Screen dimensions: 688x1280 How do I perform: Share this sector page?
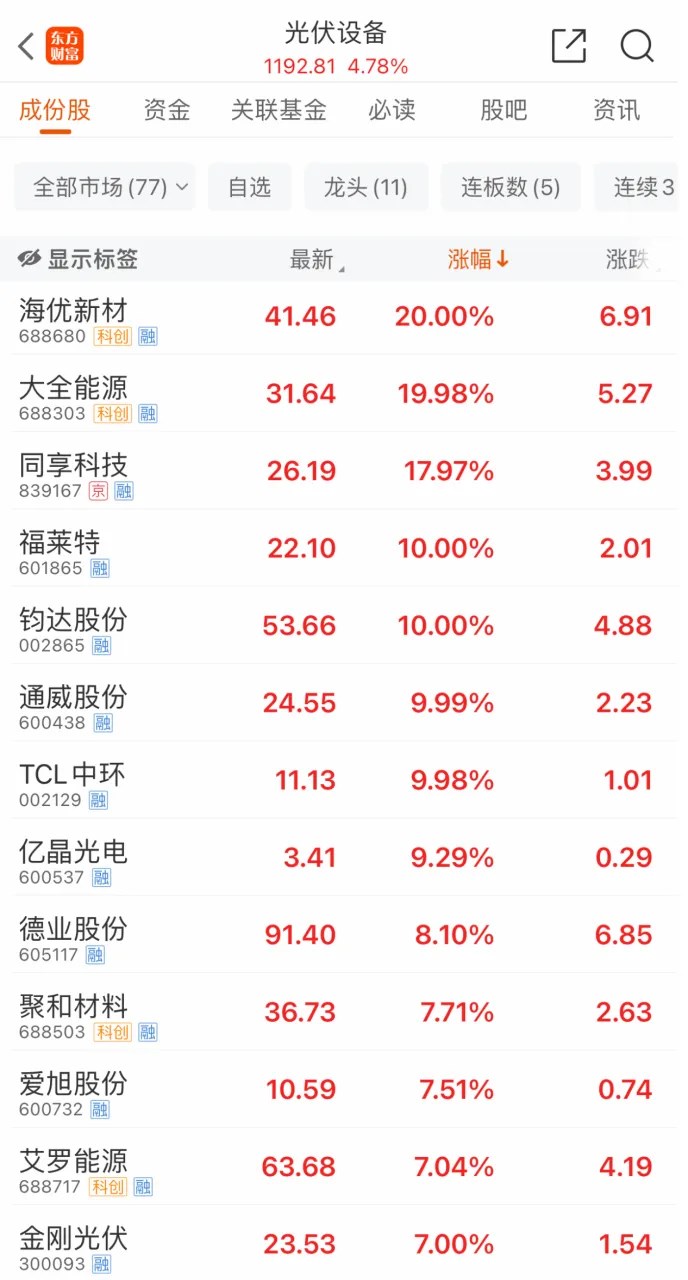[568, 46]
